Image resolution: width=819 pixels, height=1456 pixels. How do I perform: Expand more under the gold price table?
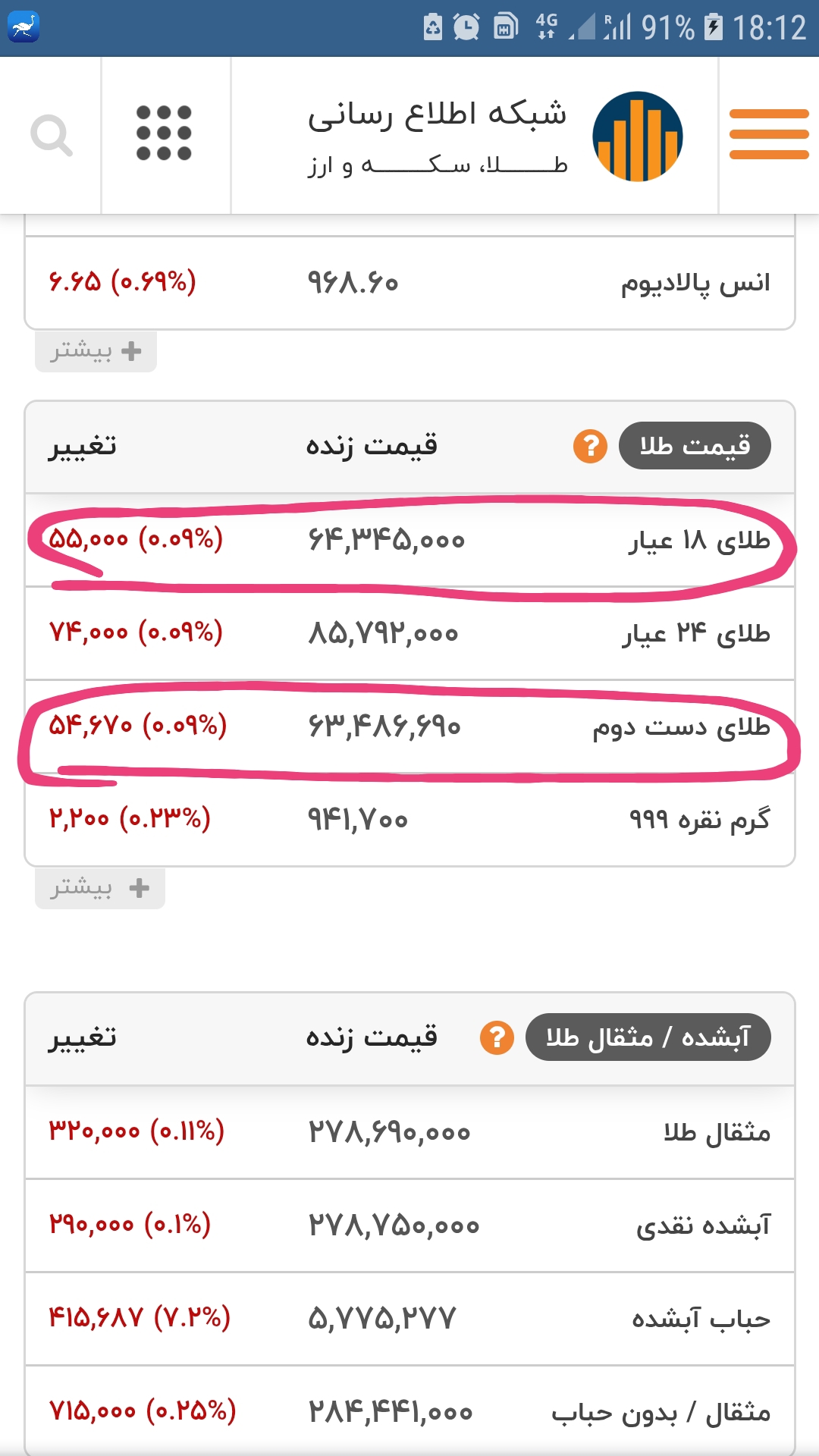(99, 888)
